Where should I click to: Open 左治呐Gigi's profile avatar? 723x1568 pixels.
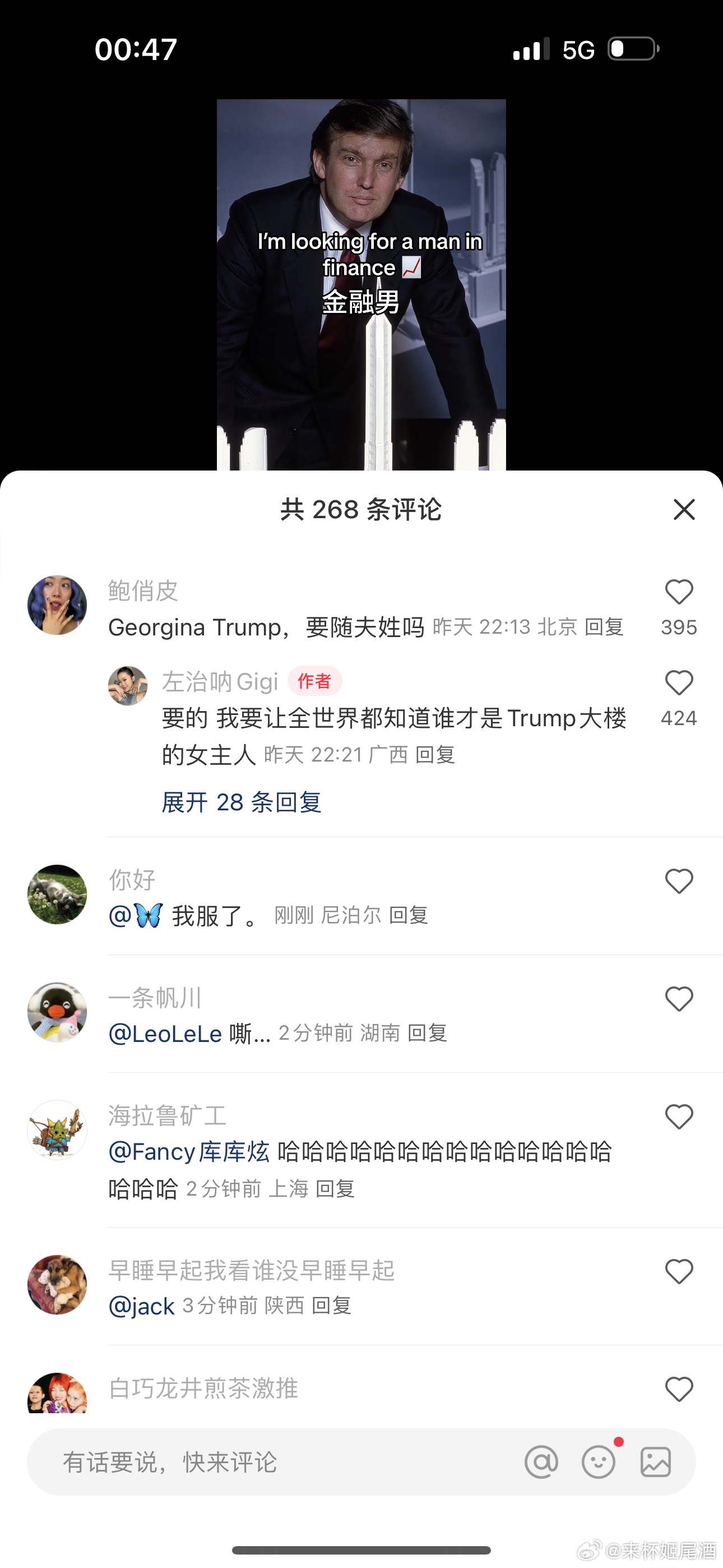tap(128, 685)
